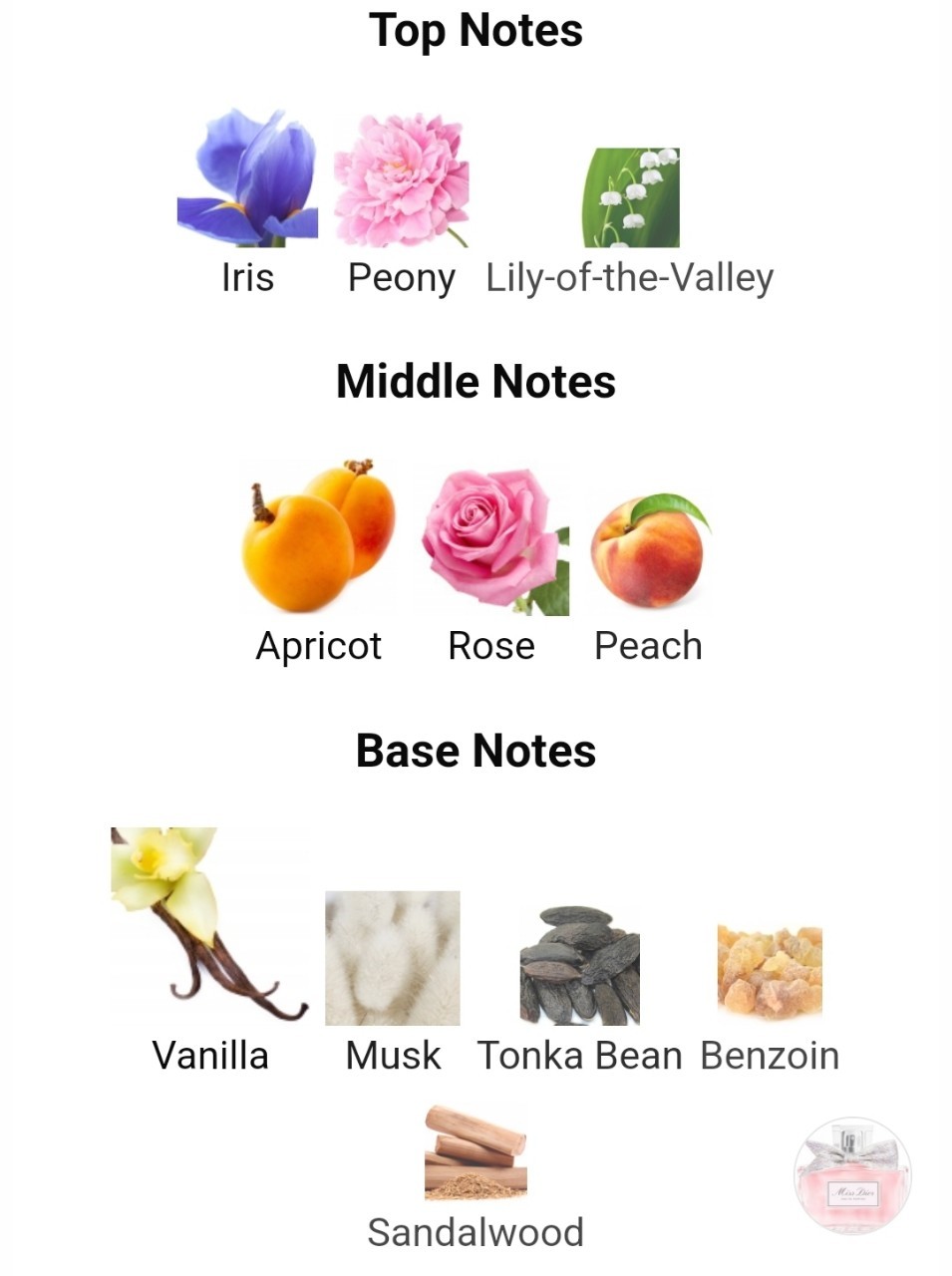952x1276 pixels.
Task: Open the Lily-of-the-Valley note
Action: coord(630,199)
